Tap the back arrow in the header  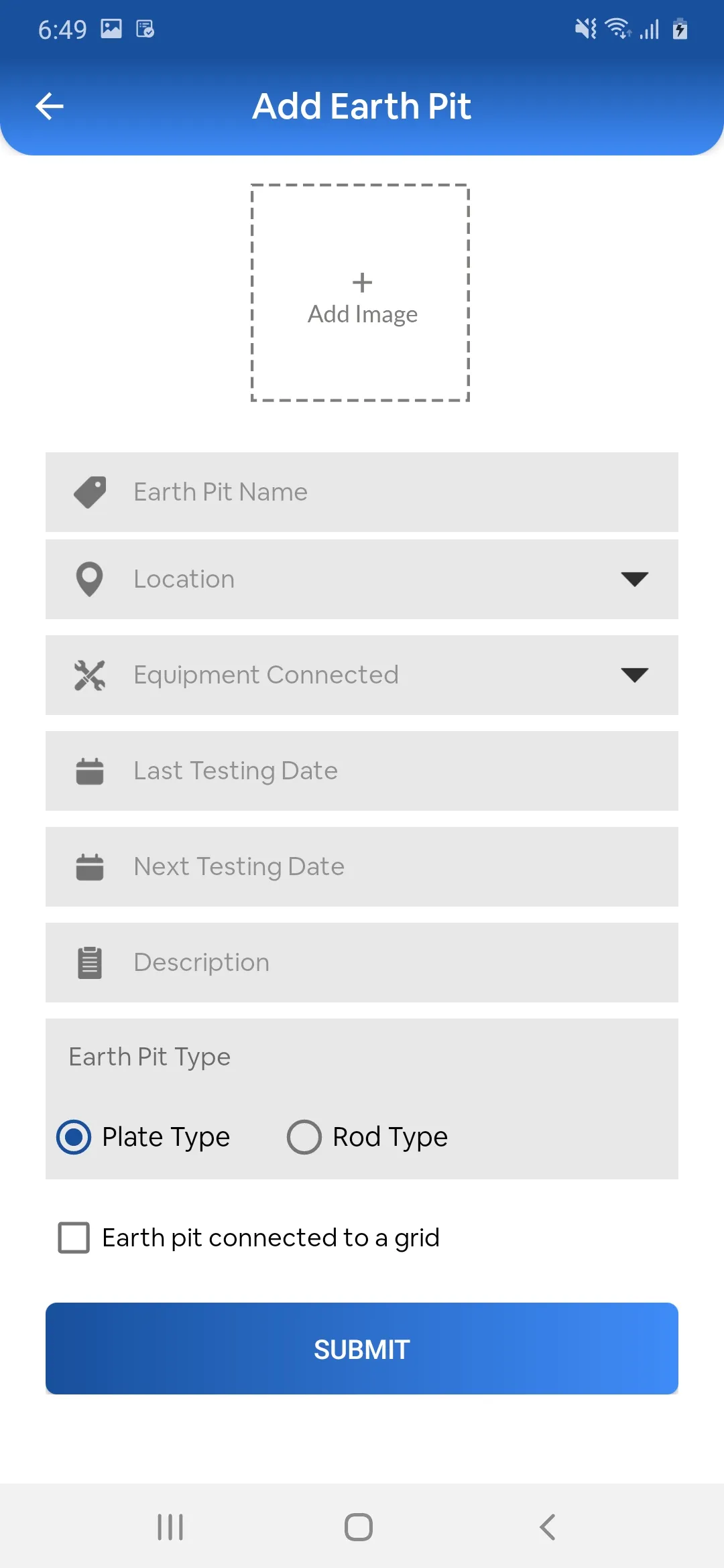(49, 106)
